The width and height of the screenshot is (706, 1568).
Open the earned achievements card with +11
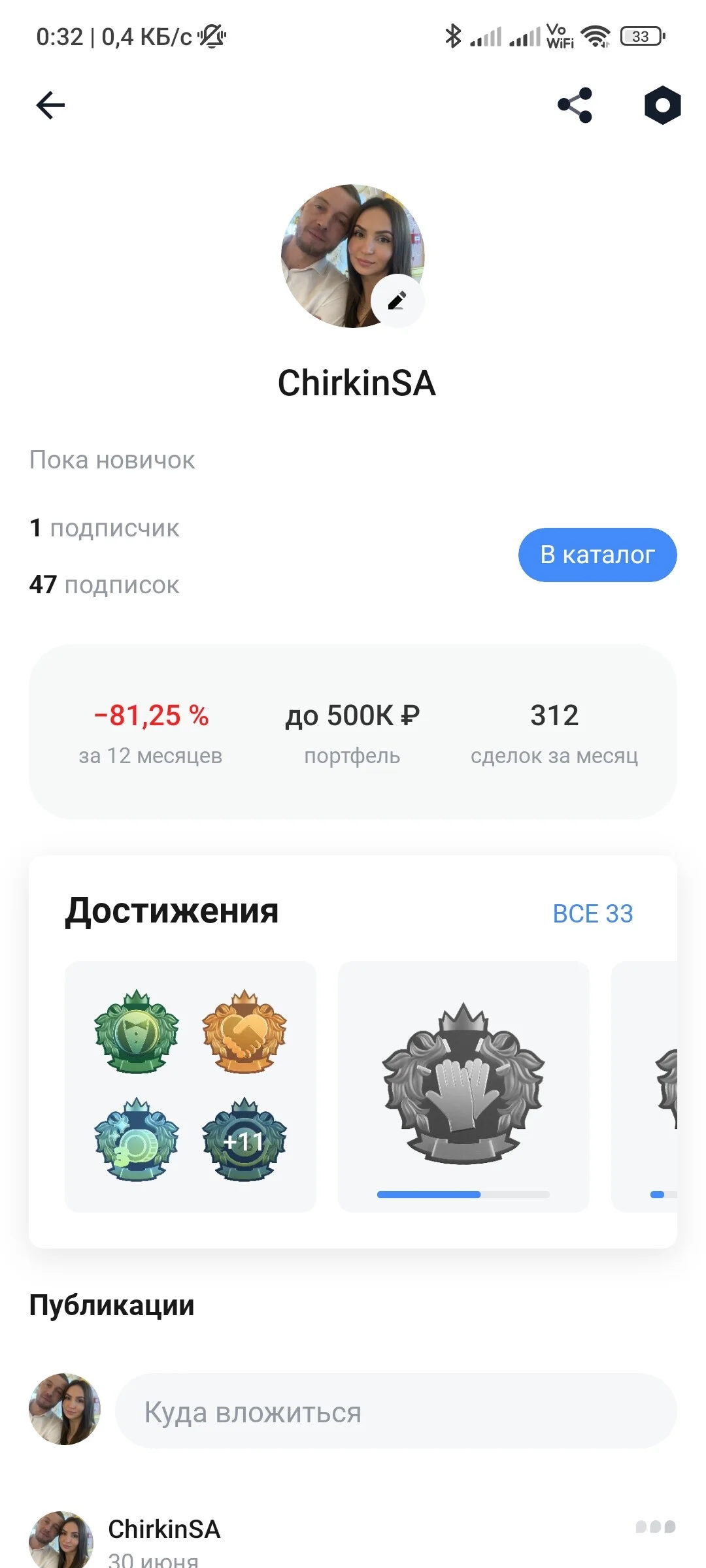click(190, 1086)
